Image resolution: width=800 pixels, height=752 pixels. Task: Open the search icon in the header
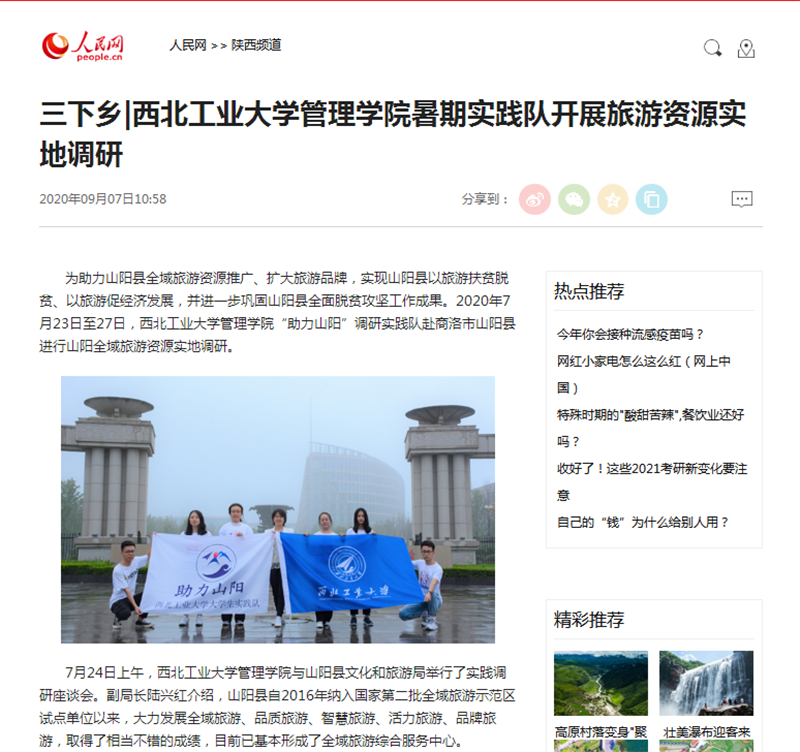coord(713,48)
